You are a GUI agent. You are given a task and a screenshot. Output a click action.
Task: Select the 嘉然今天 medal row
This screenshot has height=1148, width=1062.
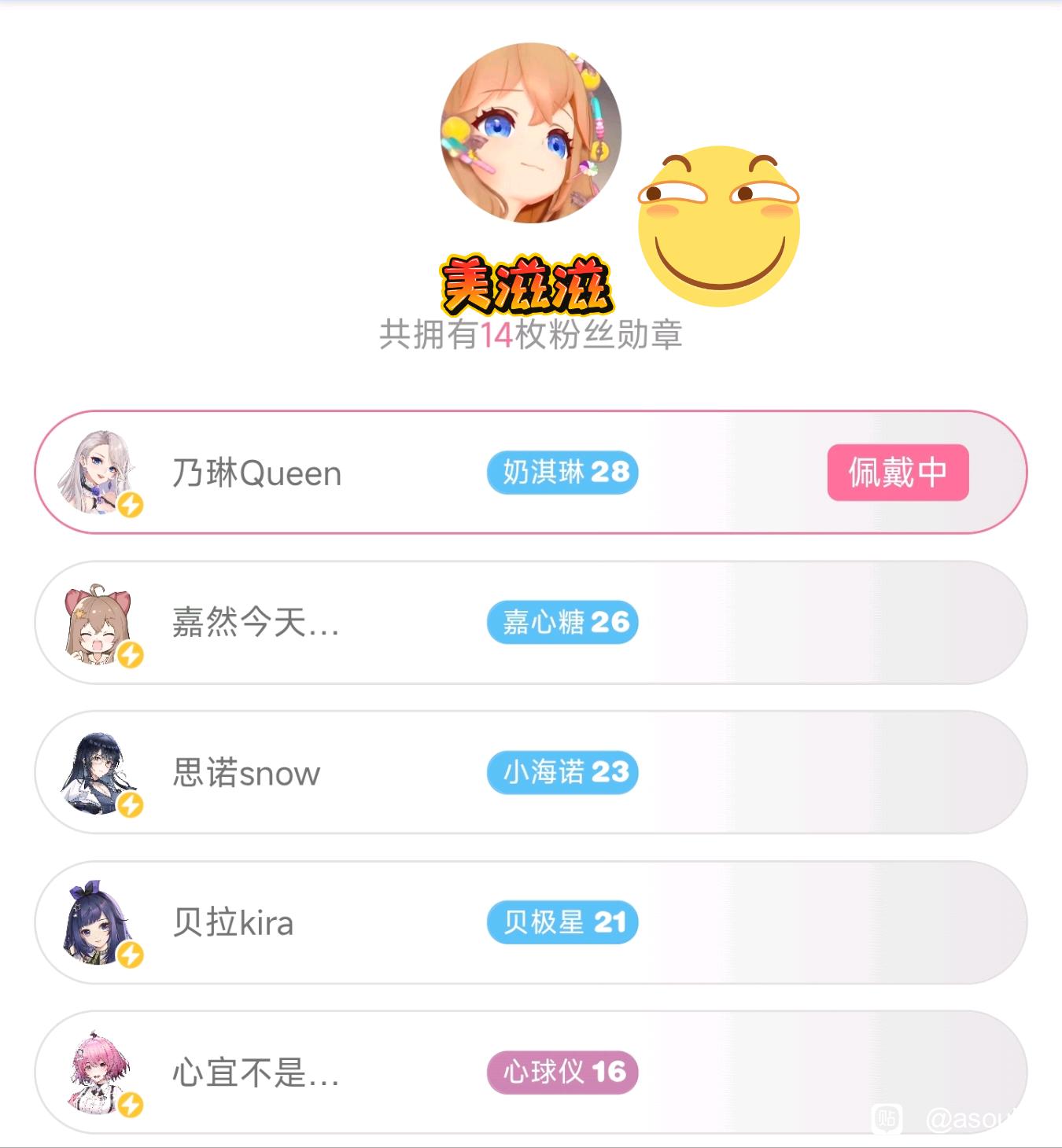[531, 623]
